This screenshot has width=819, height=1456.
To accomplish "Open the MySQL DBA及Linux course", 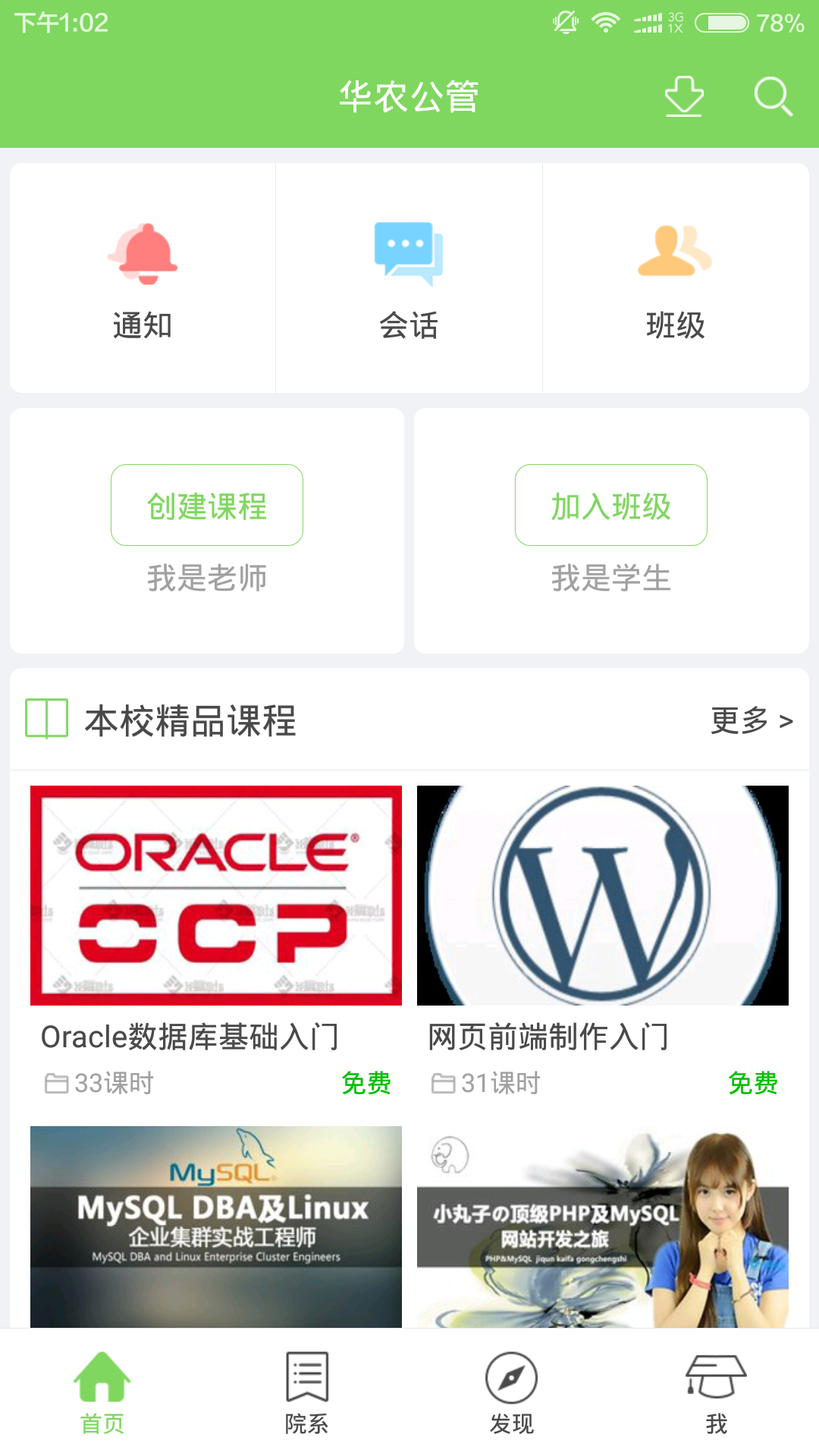I will [216, 1226].
